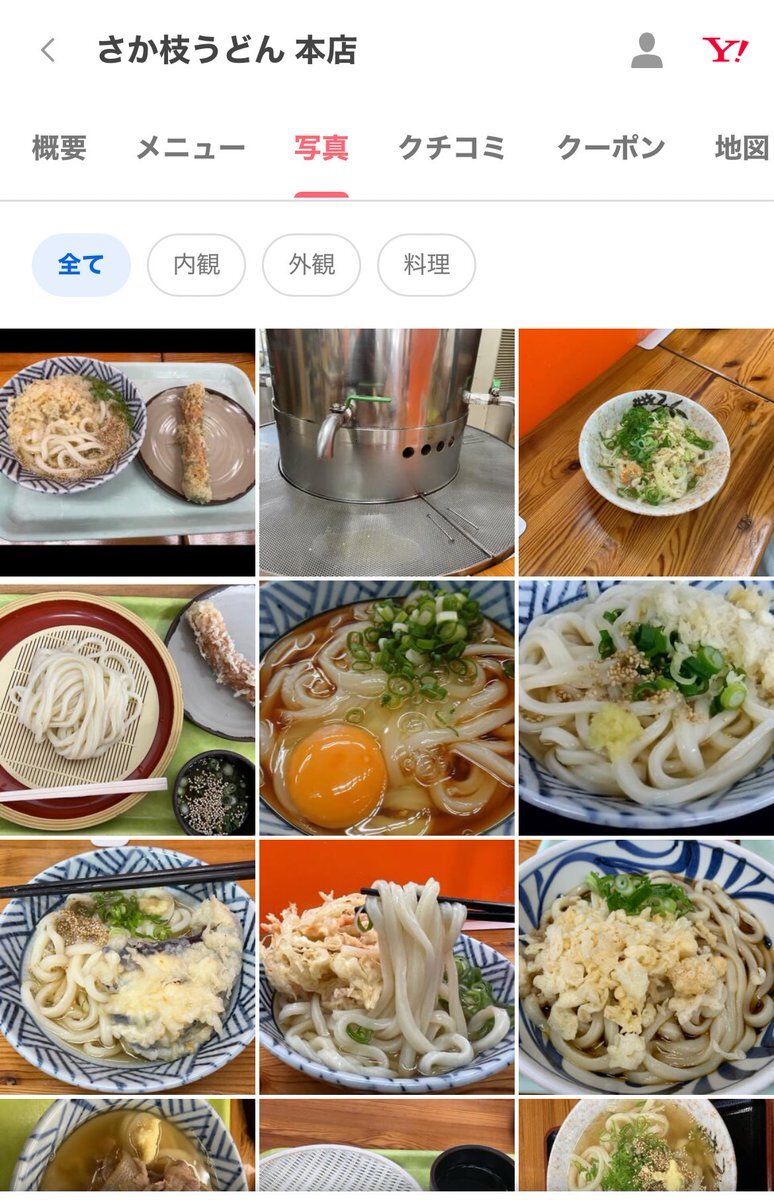Open the eggplant tempura udon photo
This screenshot has height=1200, width=774.
(x=127, y=967)
